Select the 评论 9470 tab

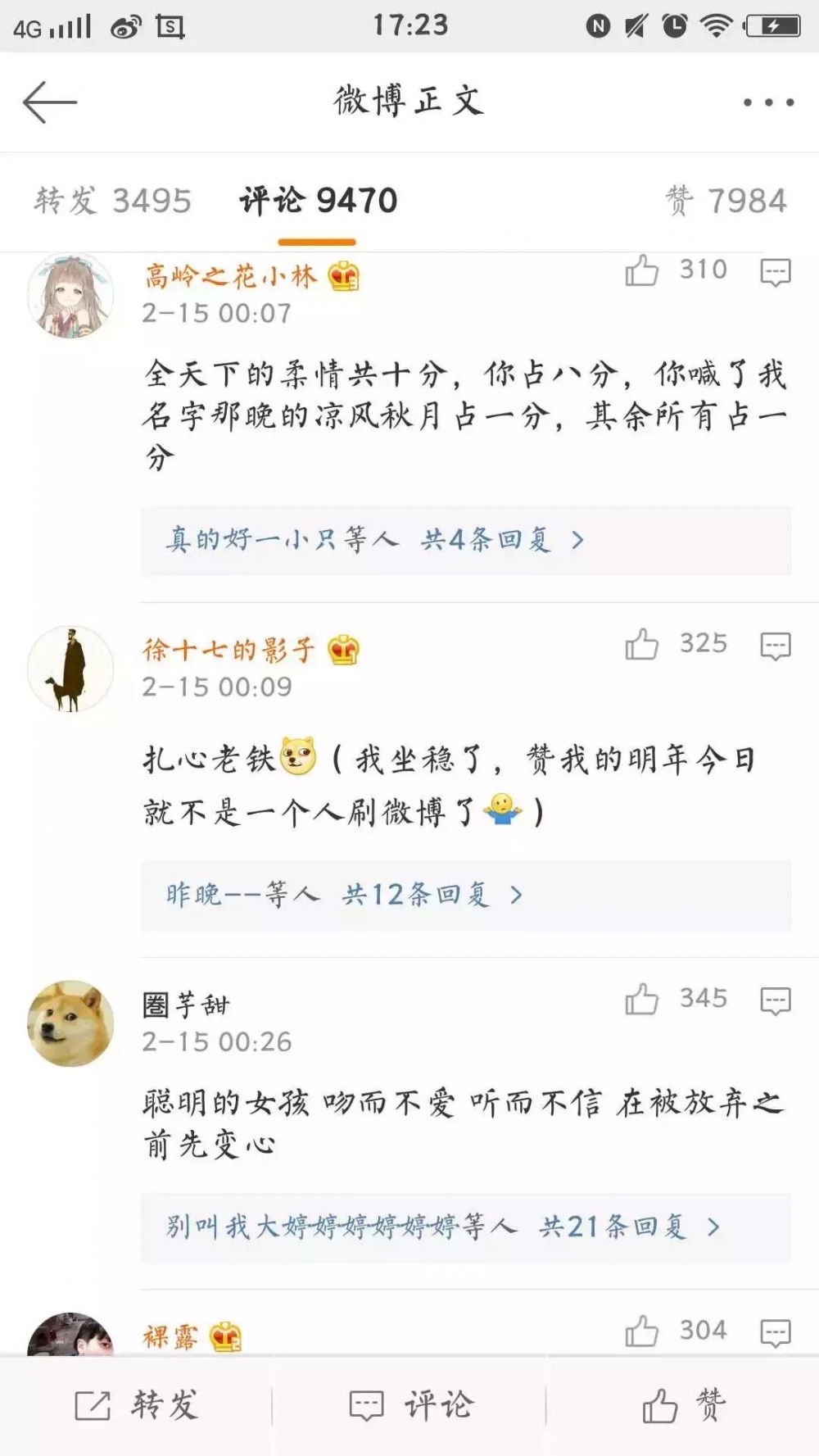click(x=318, y=201)
